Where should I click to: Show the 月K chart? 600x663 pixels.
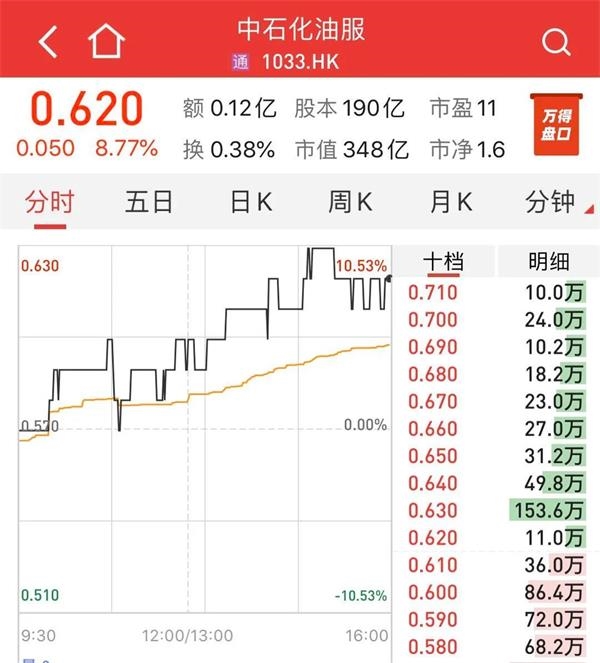point(450,202)
